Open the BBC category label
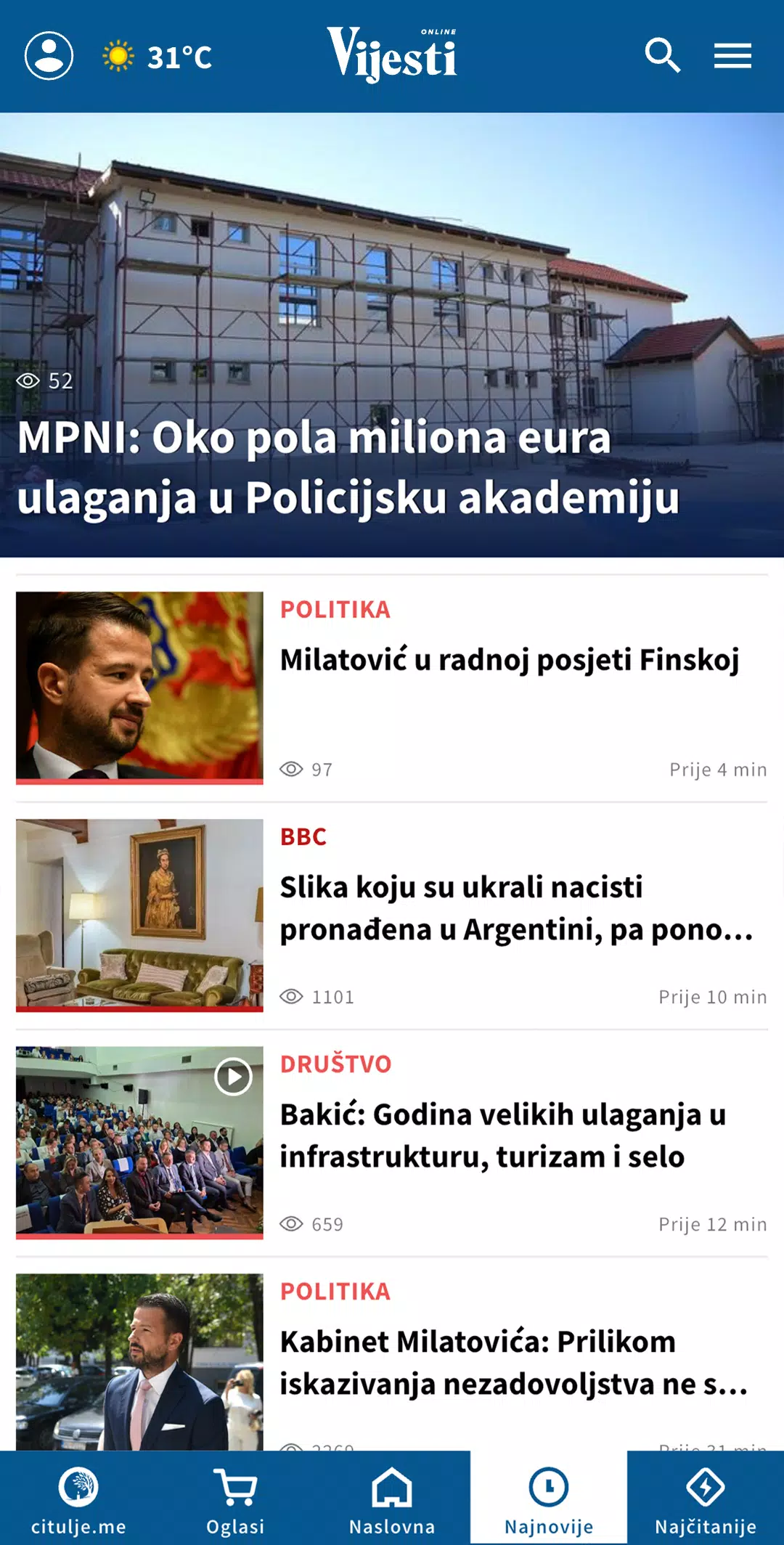The width and height of the screenshot is (784, 1545). [x=303, y=836]
